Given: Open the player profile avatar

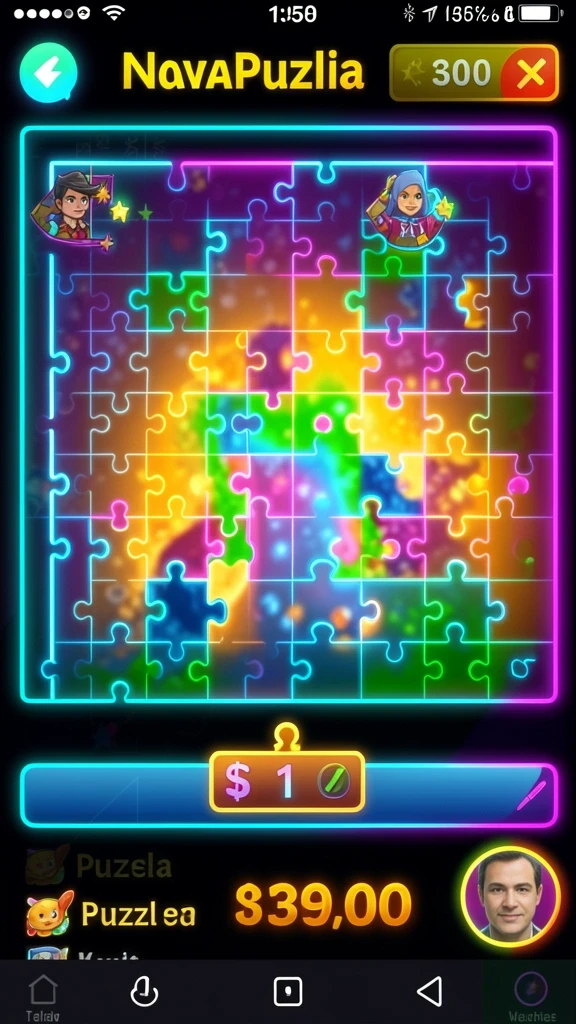Looking at the screenshot, I should coord(511,896).
